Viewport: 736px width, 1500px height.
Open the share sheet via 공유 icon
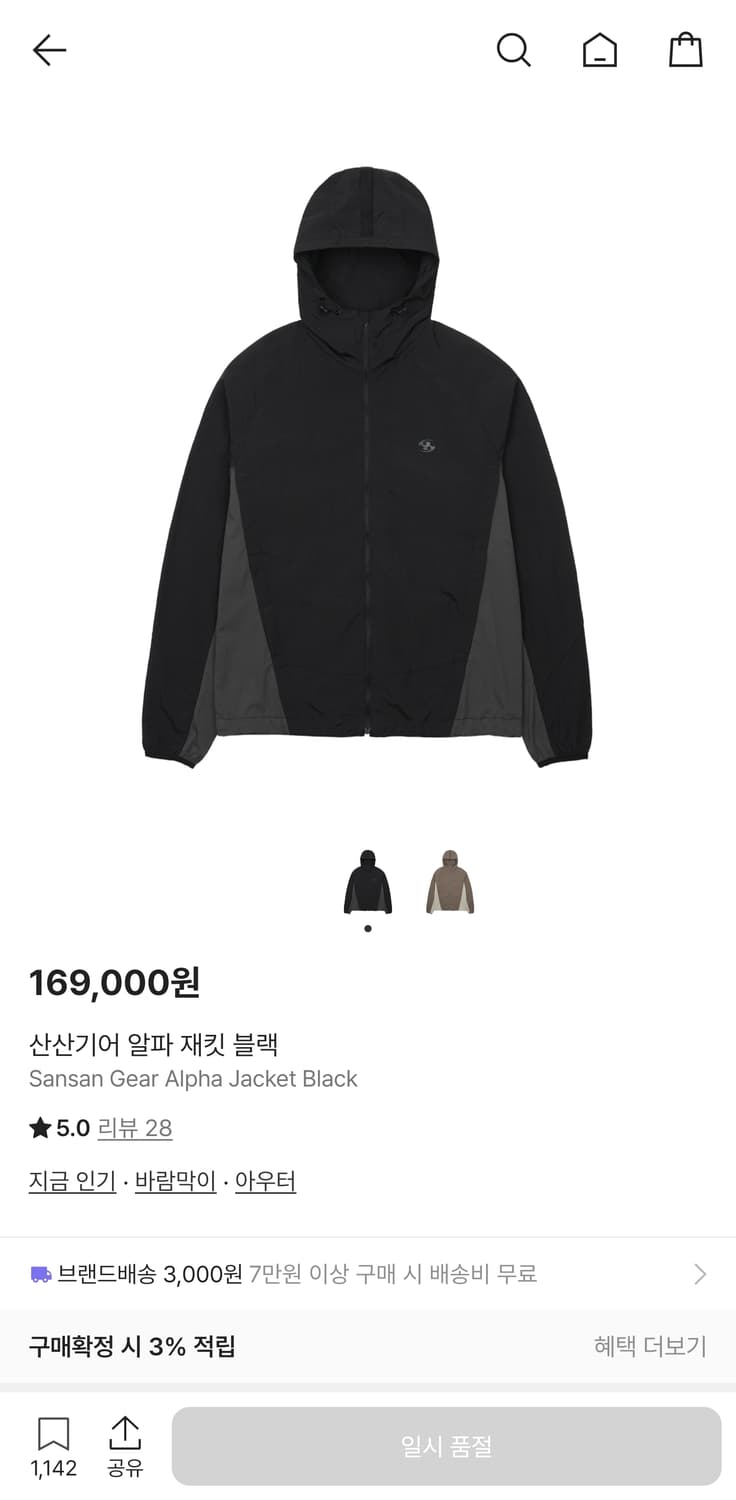click(x=124, y=1432)
